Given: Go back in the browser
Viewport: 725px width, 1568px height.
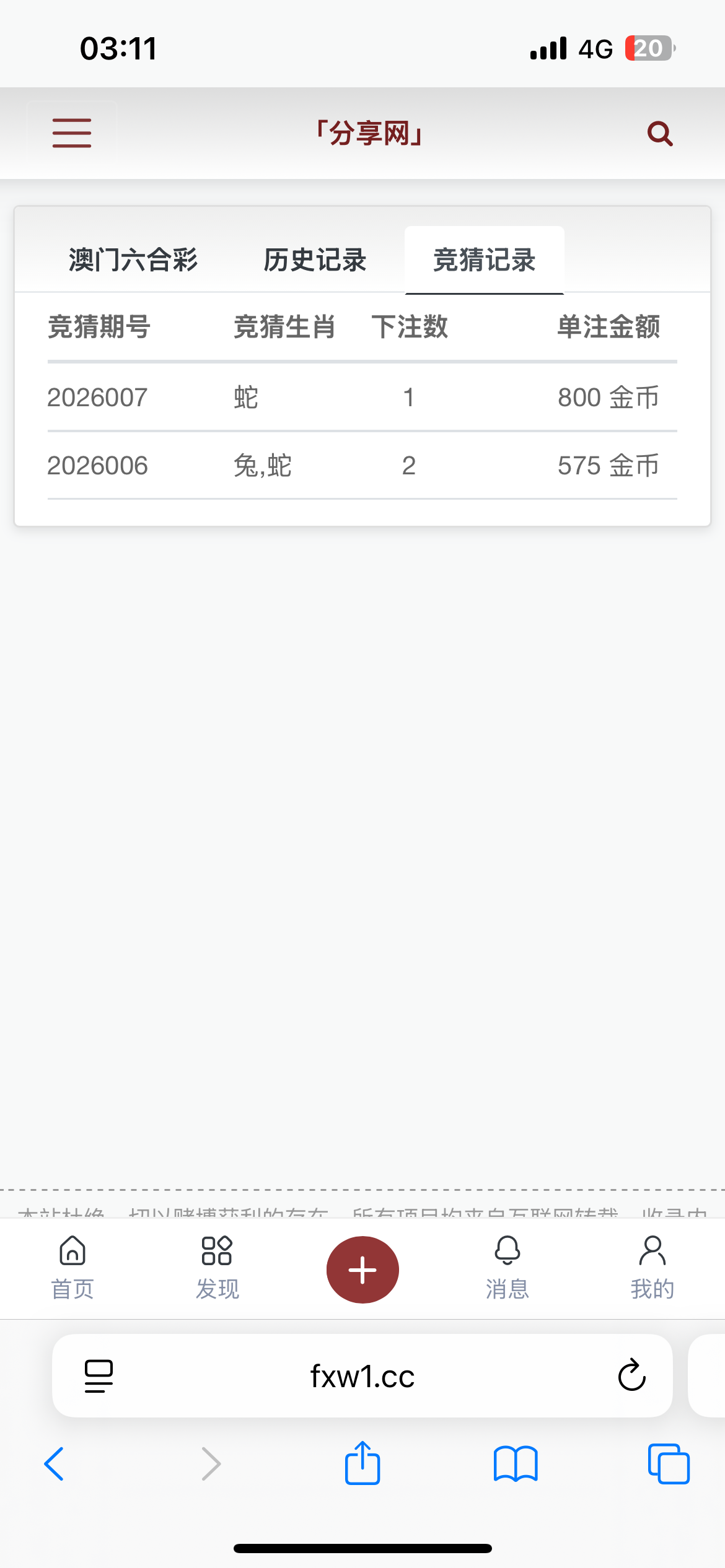Looking at the screenshot, I should tap(55, 1464).
